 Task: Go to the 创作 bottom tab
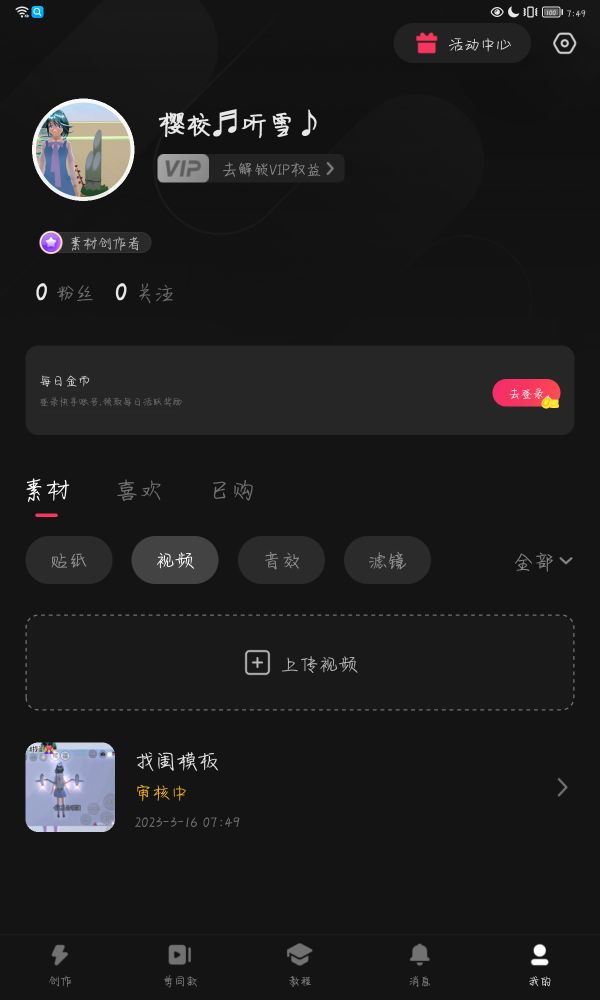pyautogui.click(x=60, y=964)
